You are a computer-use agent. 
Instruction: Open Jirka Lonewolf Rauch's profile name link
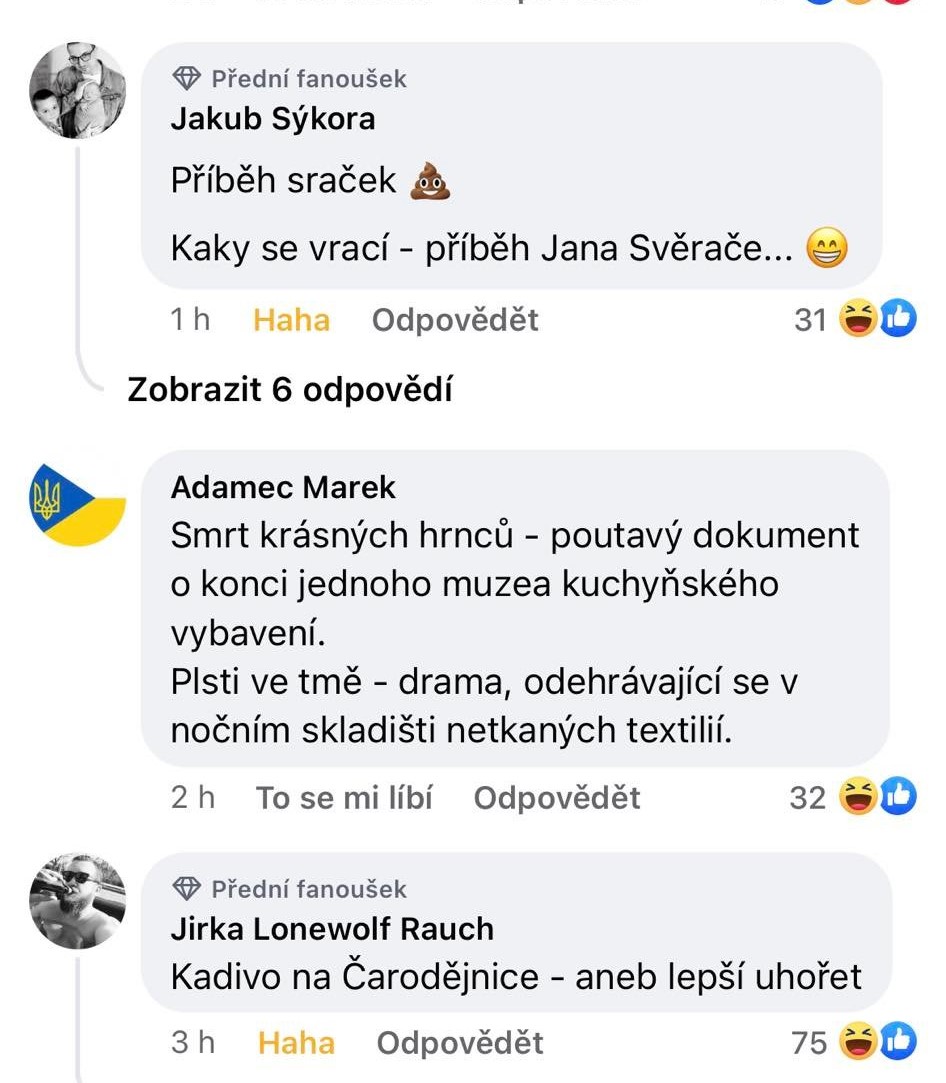332,929
